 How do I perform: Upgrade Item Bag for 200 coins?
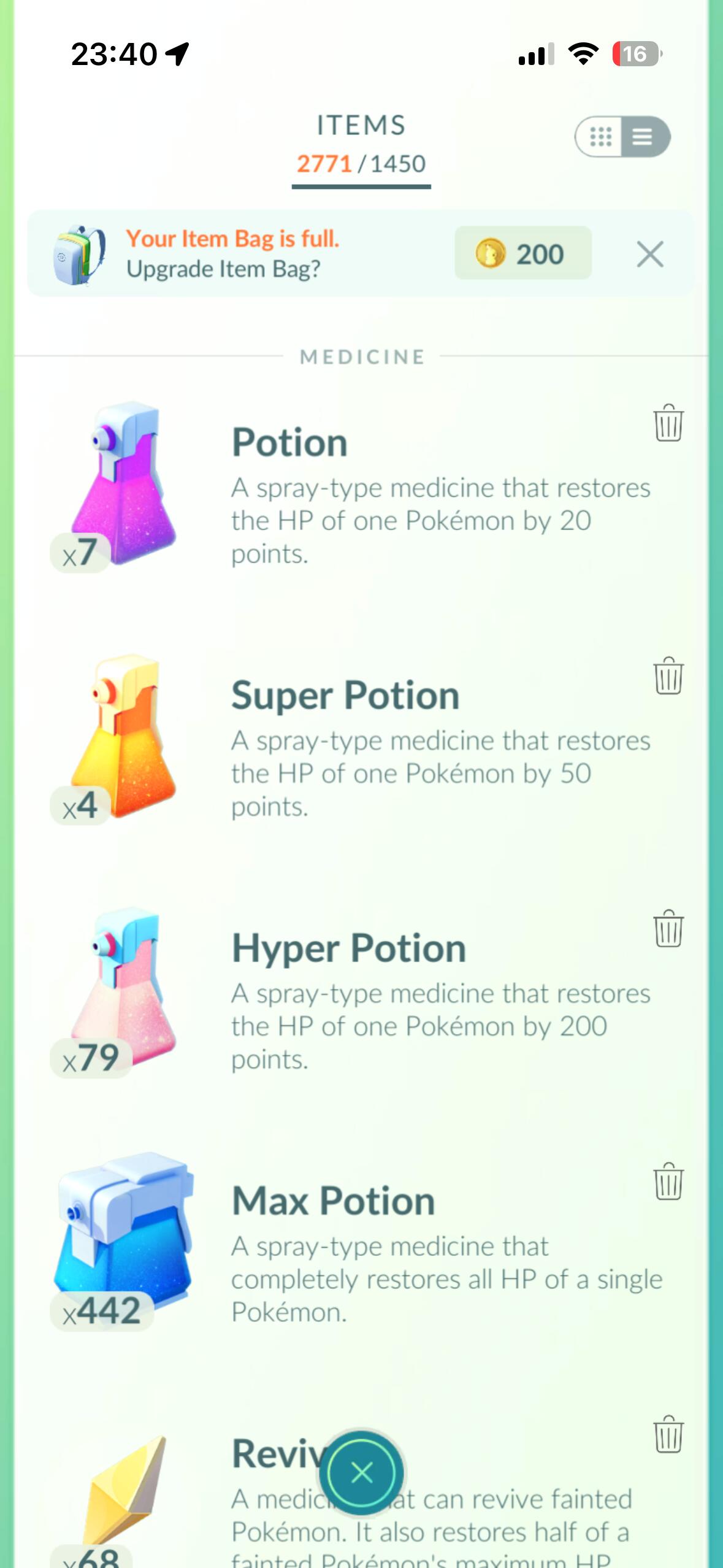click(522, 253)
